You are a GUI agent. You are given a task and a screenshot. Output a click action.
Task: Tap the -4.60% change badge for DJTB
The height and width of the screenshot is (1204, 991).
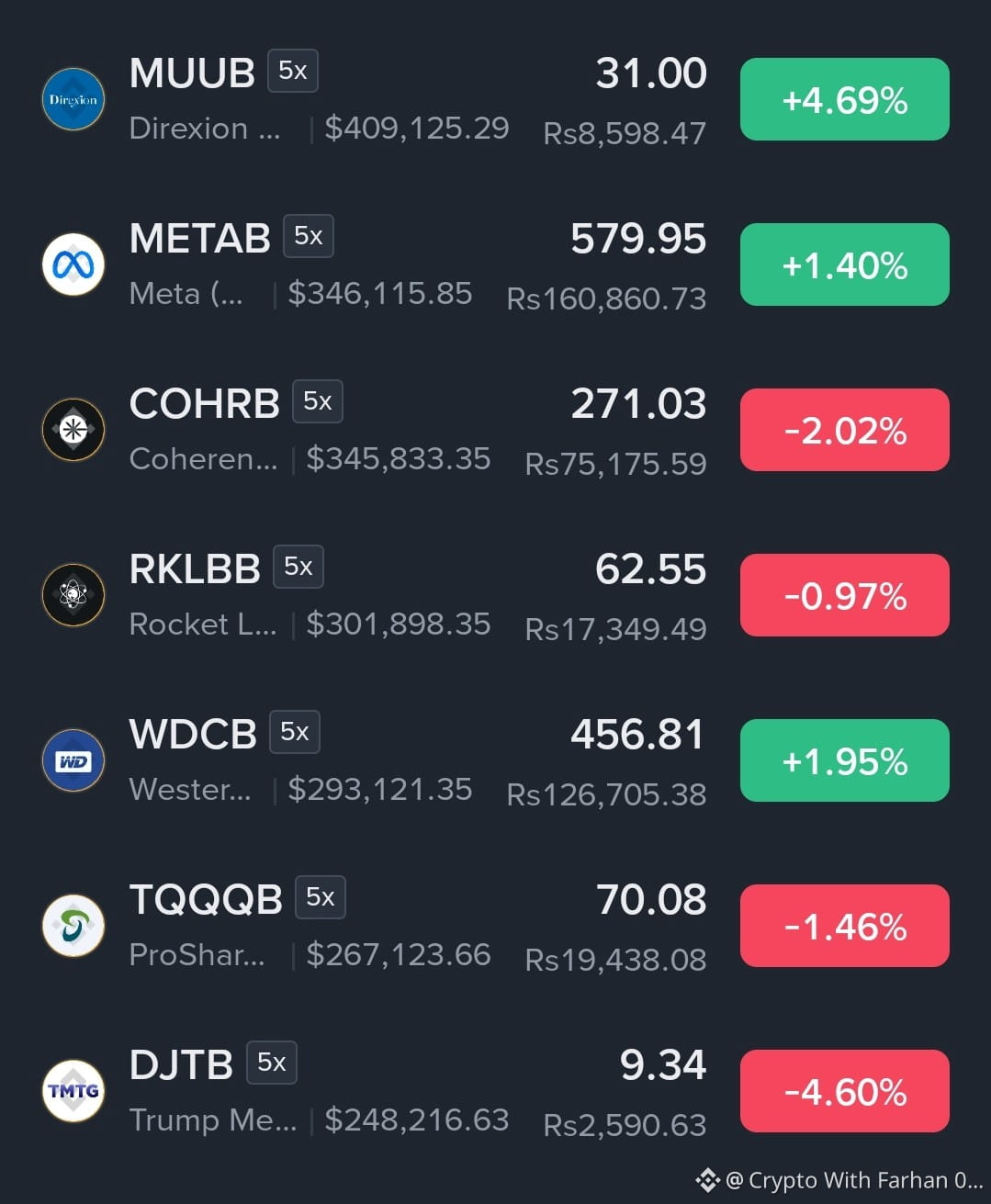point(845,1091)
